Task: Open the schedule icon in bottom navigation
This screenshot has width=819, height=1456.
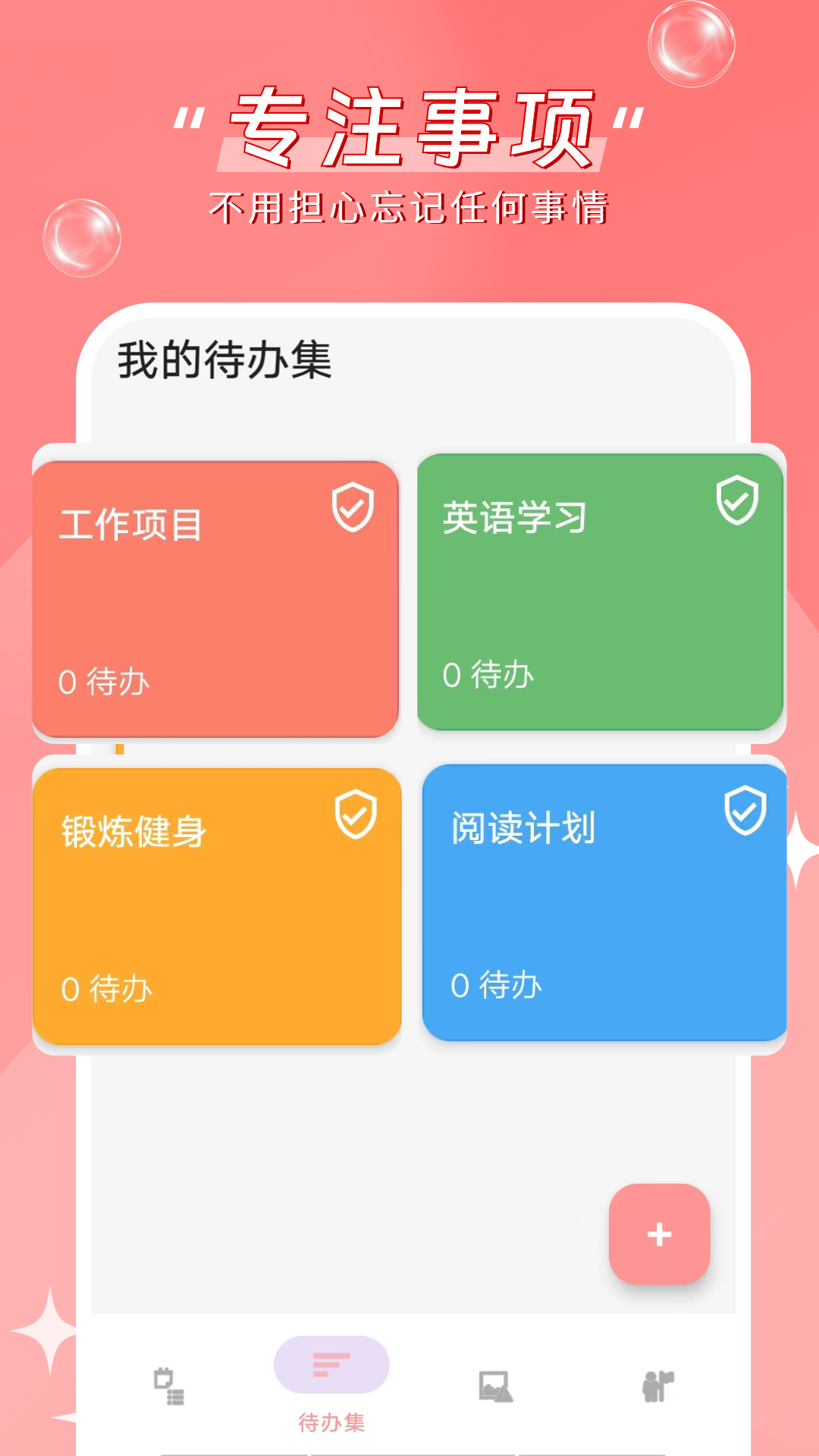Action: point(170,1385)
